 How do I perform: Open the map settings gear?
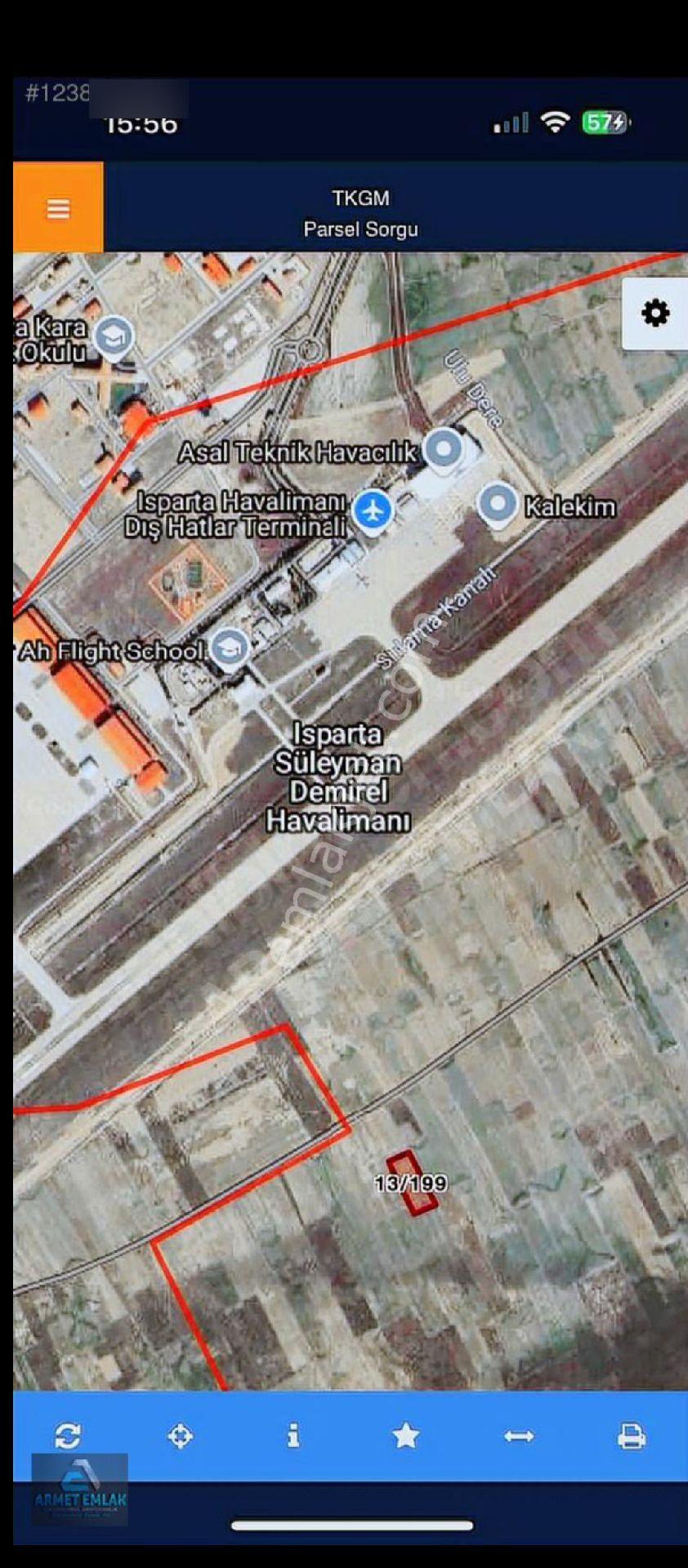tap(654, 313)
